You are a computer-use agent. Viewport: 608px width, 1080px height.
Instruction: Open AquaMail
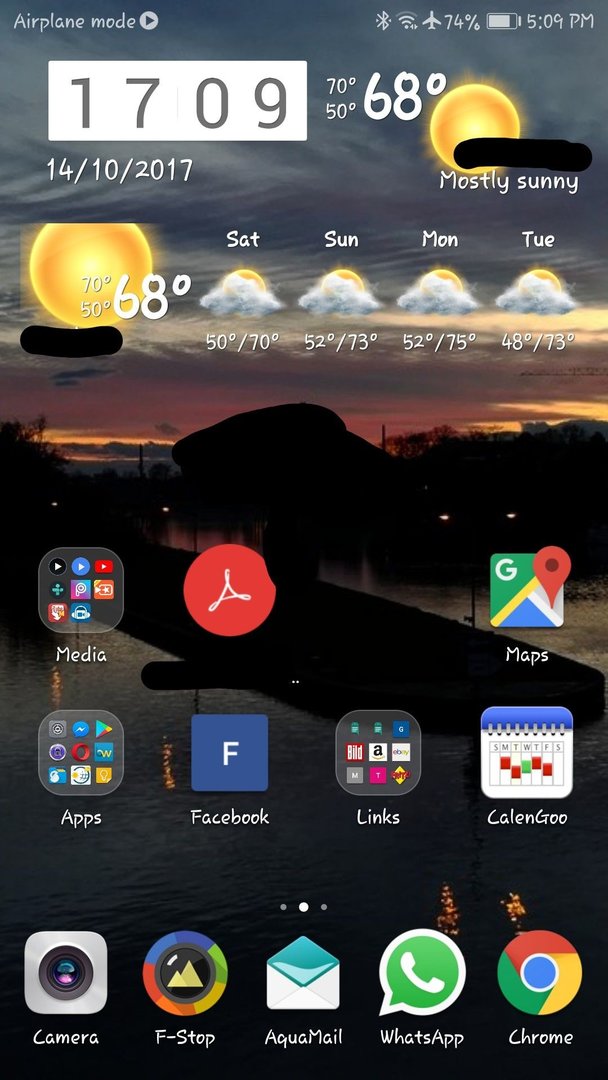303,973
